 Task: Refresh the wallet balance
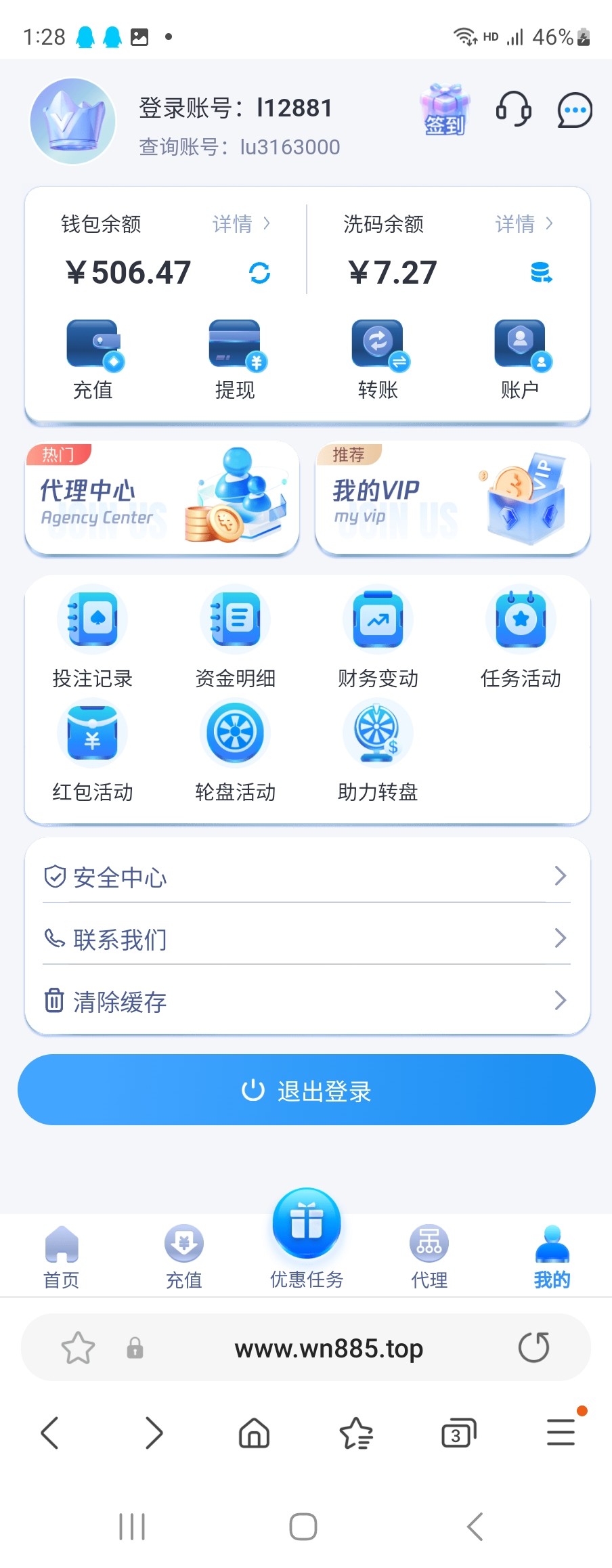click(x=260, y=273)
